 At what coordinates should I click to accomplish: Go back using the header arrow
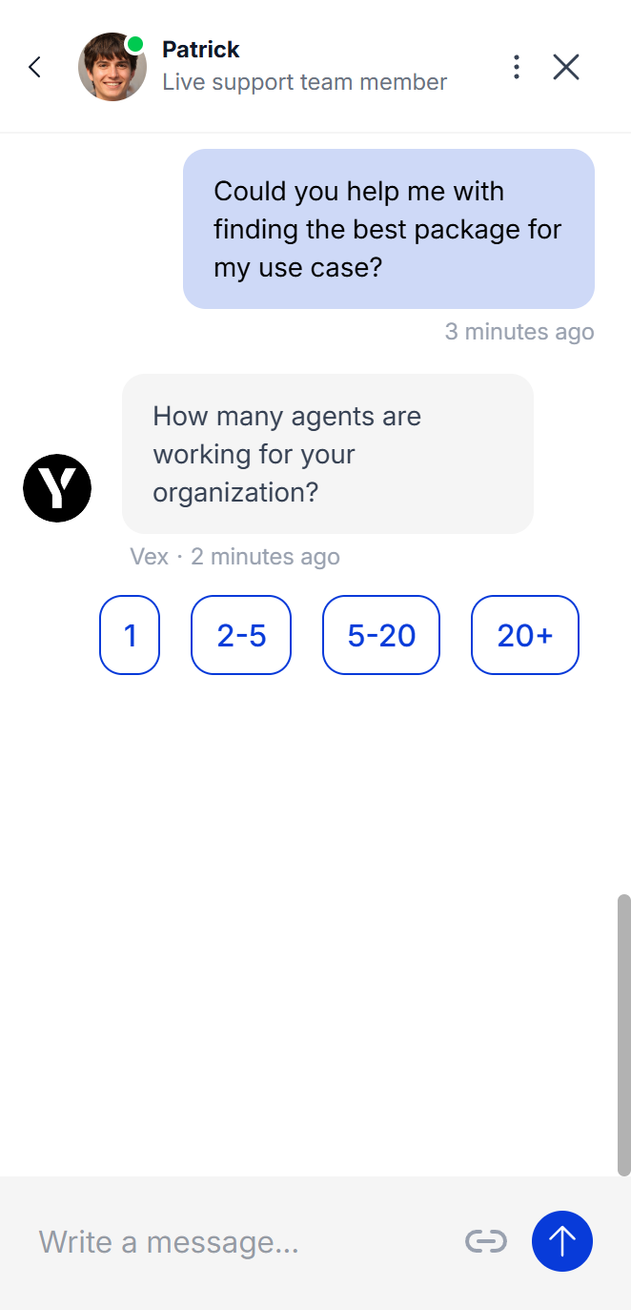click(x=35, y=67)
